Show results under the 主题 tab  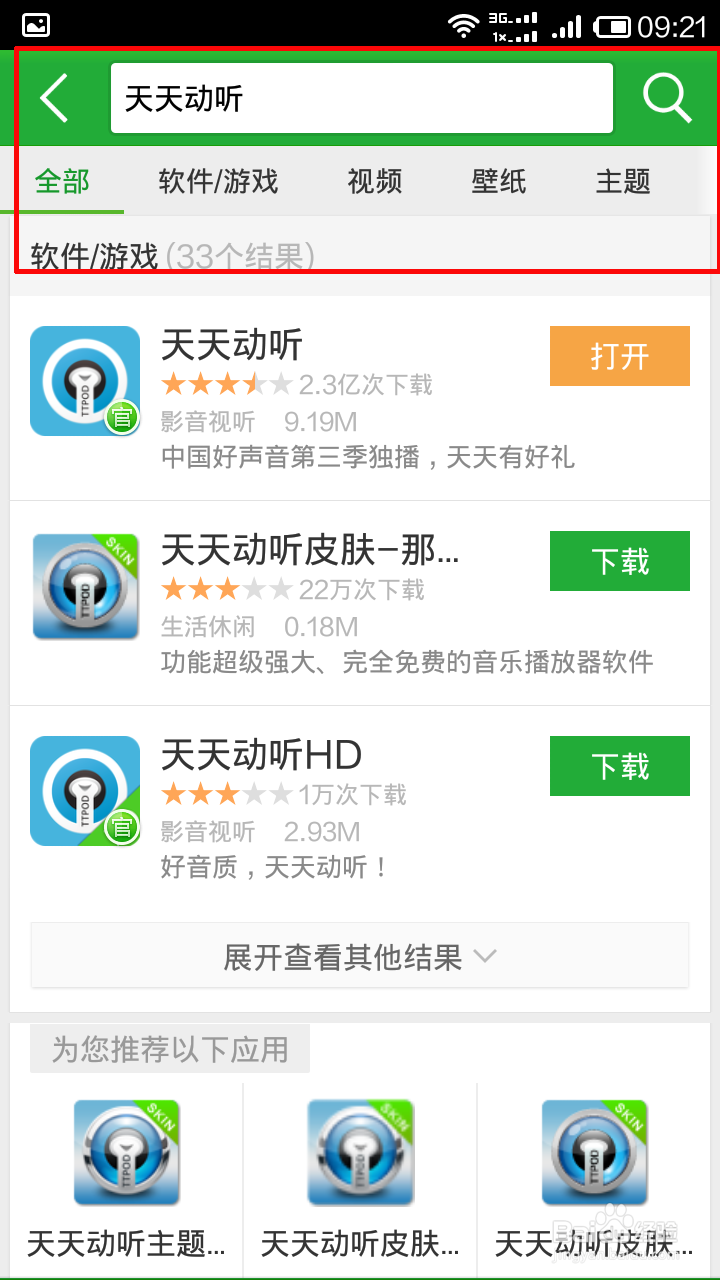(x=623, y=182)
